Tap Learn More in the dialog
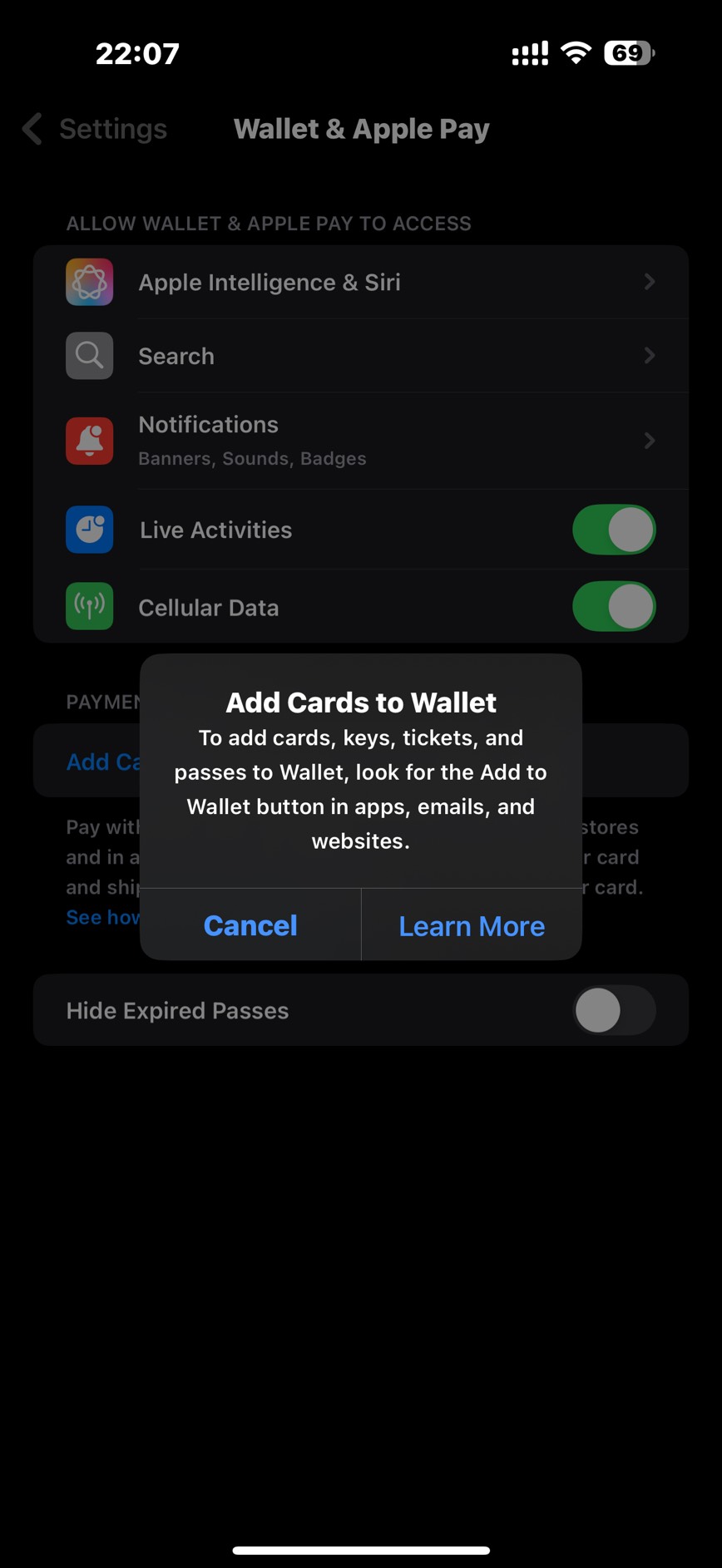Viewport: 722px width, 1568px height. click(472, 926)
